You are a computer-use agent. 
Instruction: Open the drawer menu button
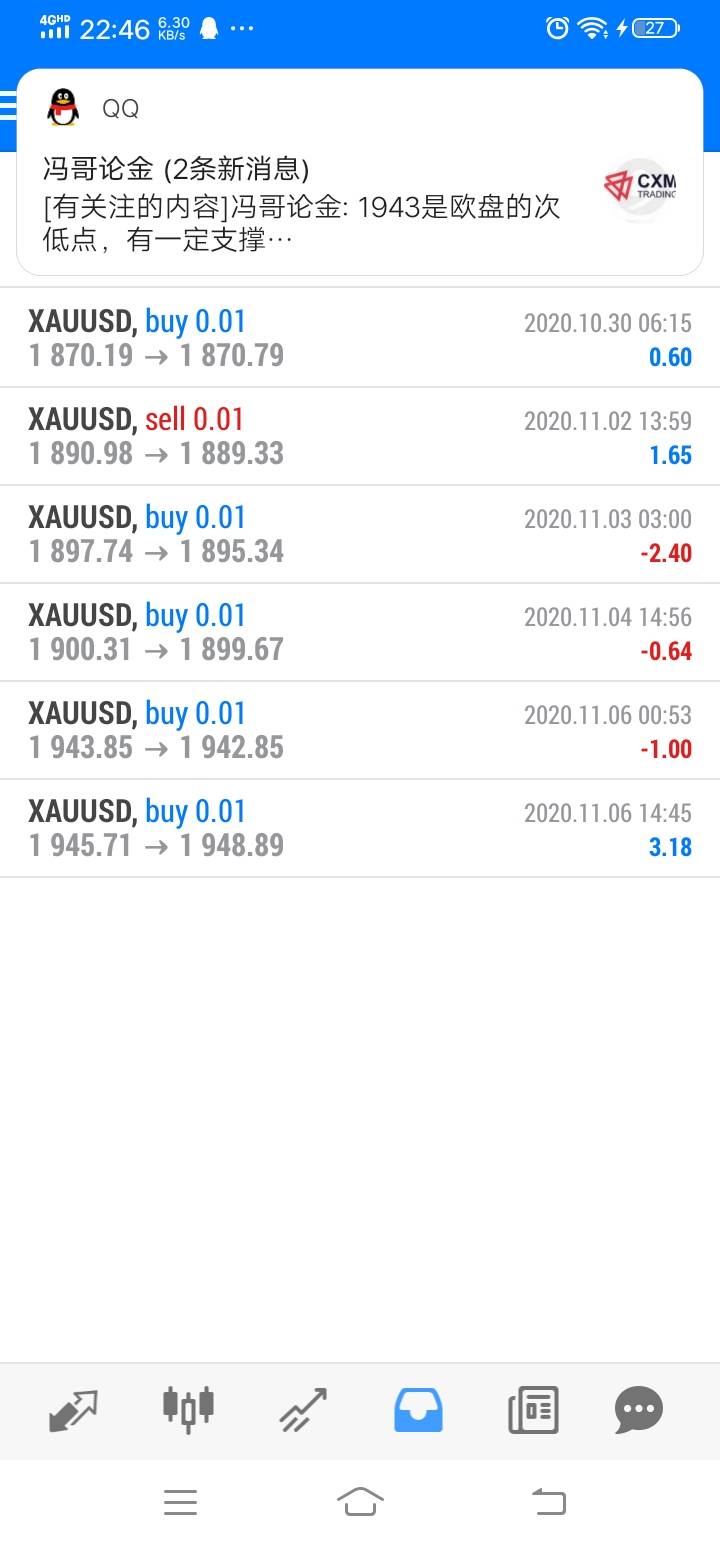[x=8, y=106]
